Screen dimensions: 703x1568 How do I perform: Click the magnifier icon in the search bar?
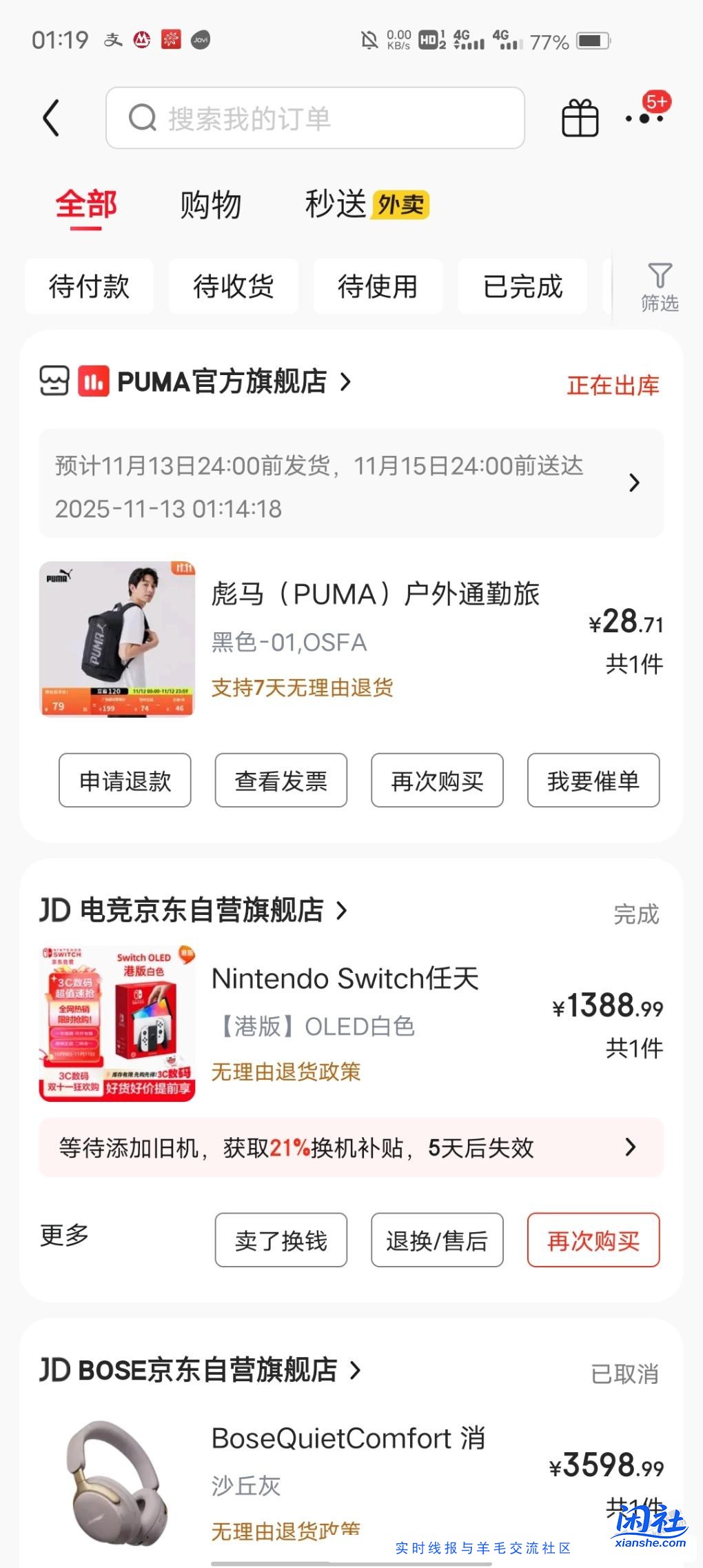pos(142,117)
